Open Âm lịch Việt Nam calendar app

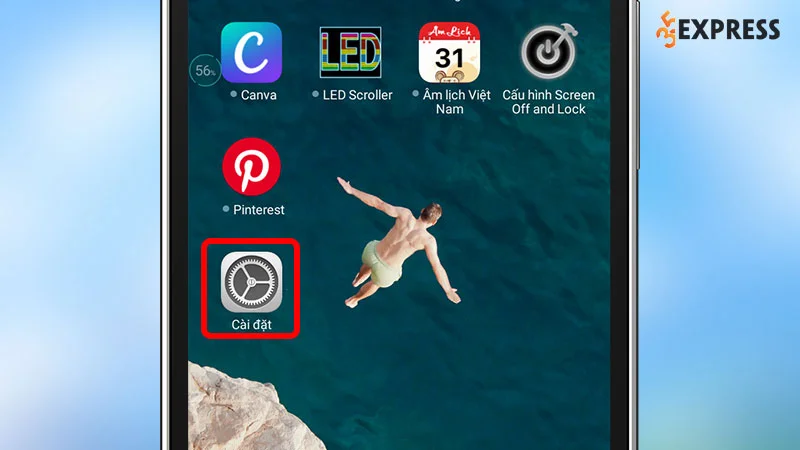point(449,53)
